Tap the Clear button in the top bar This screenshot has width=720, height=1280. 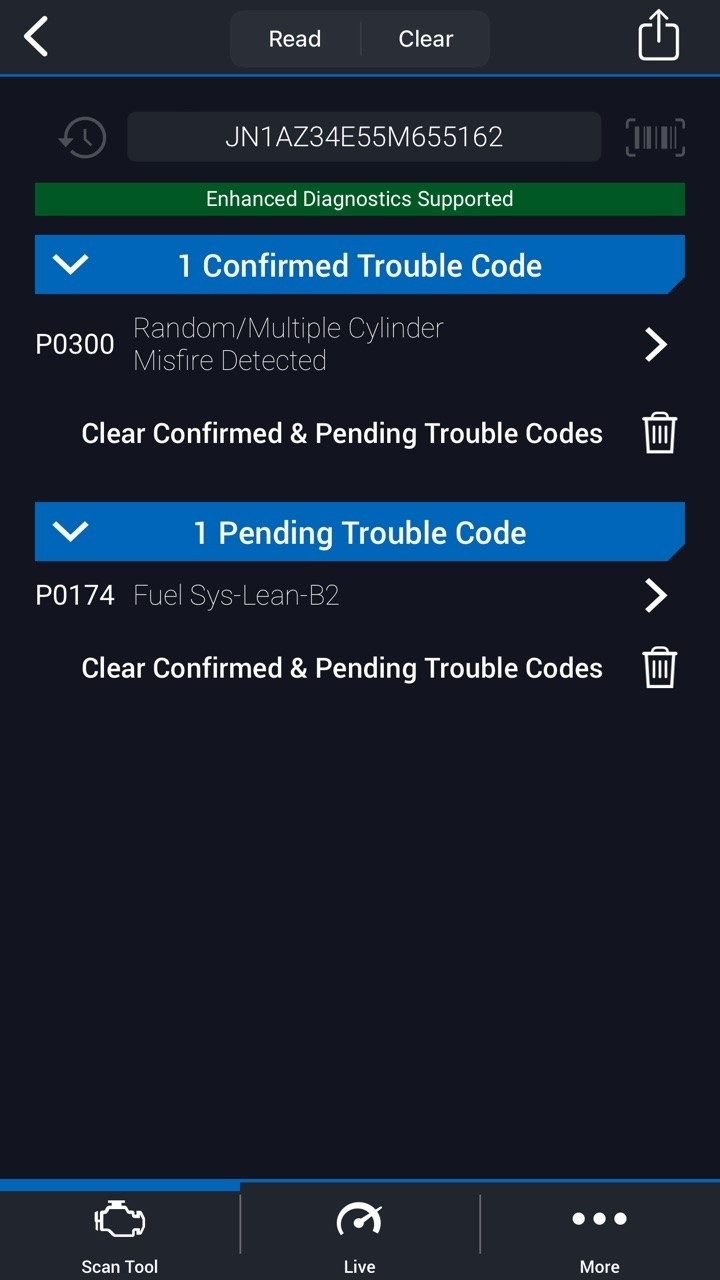coord(426,39)
